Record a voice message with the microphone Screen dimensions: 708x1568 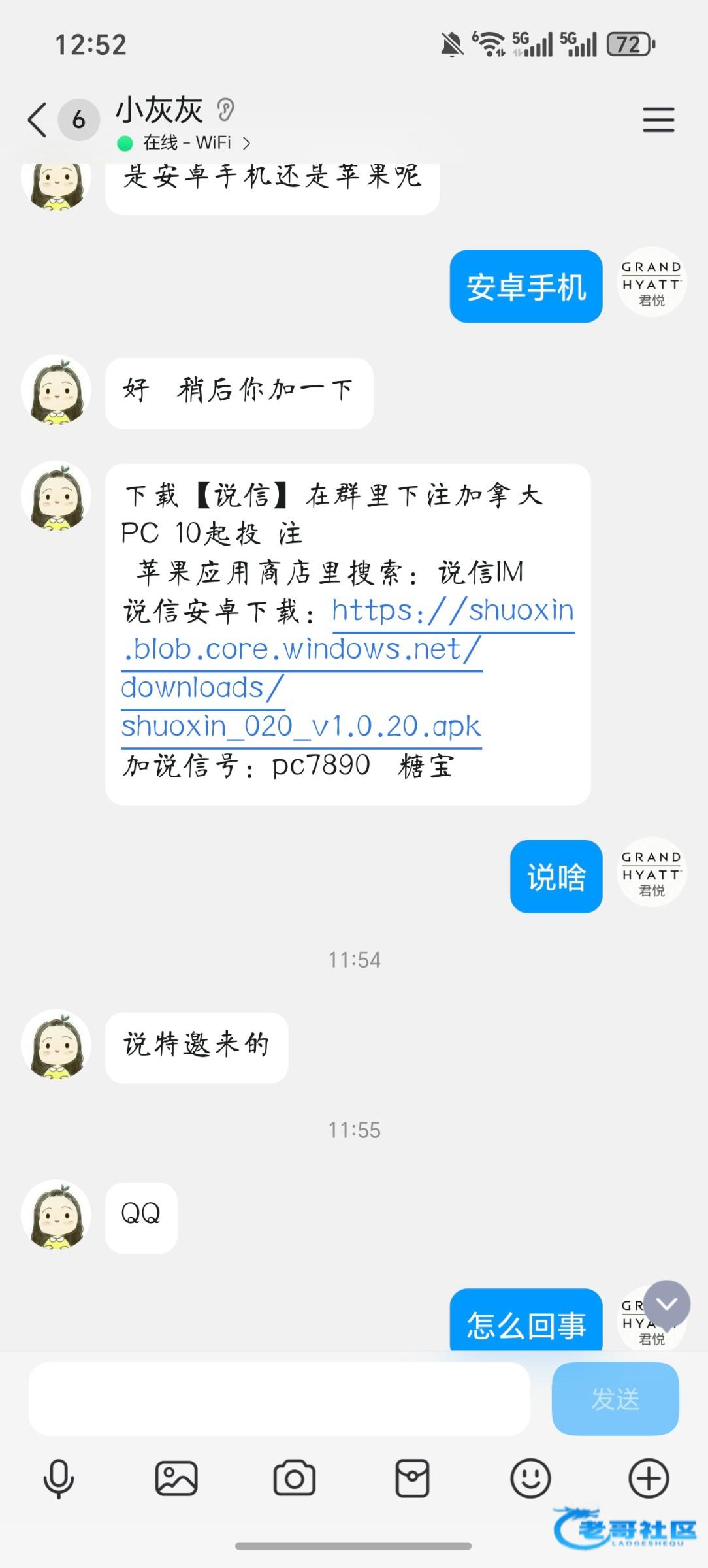(58, 1478)
